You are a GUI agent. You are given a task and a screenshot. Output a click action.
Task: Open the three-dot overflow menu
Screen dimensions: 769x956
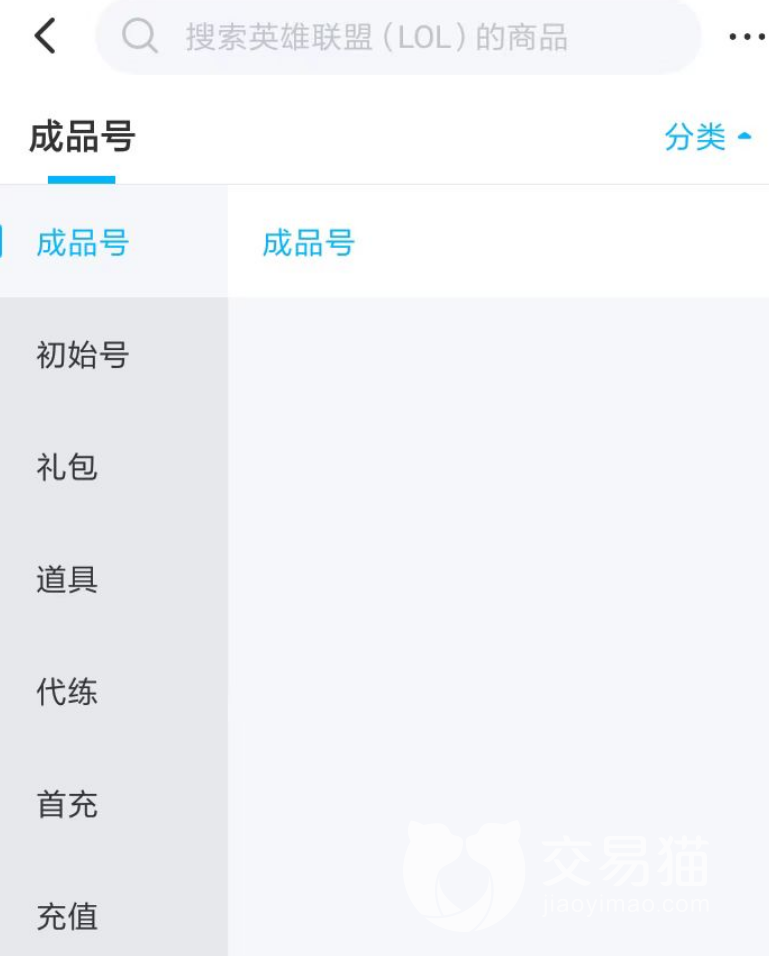tap(747, 37)
